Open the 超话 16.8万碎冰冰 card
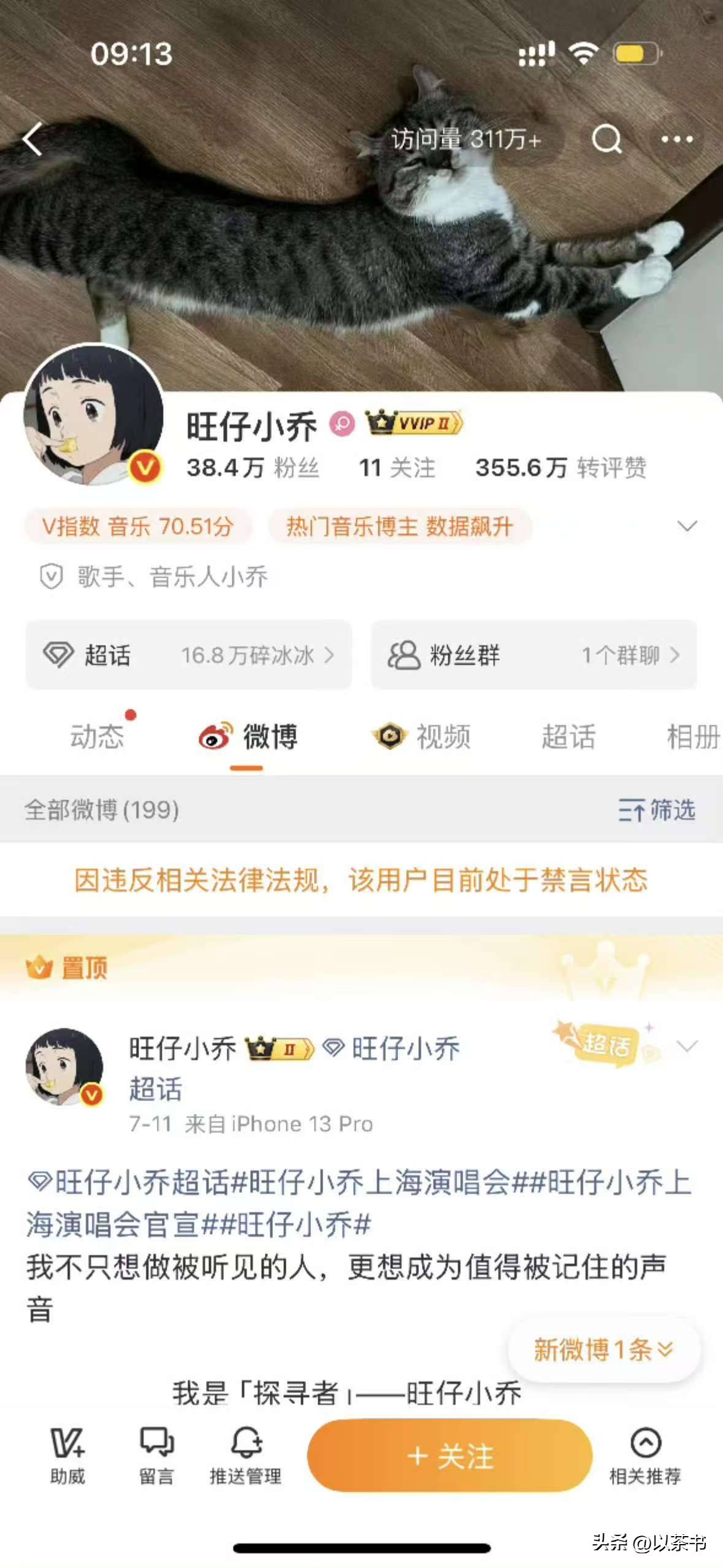Screen dimensions: 723x1568 (x=188, y=655)
